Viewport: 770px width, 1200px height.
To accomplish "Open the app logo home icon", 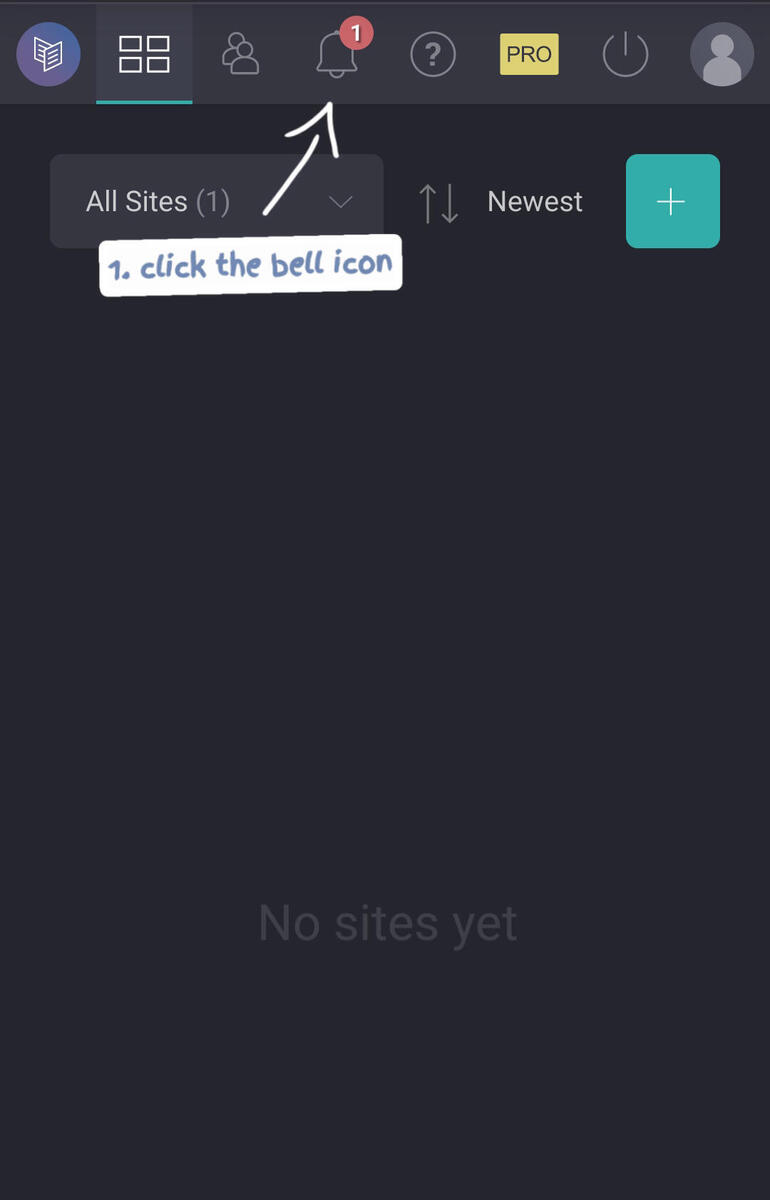I will [x=48, y=54].
